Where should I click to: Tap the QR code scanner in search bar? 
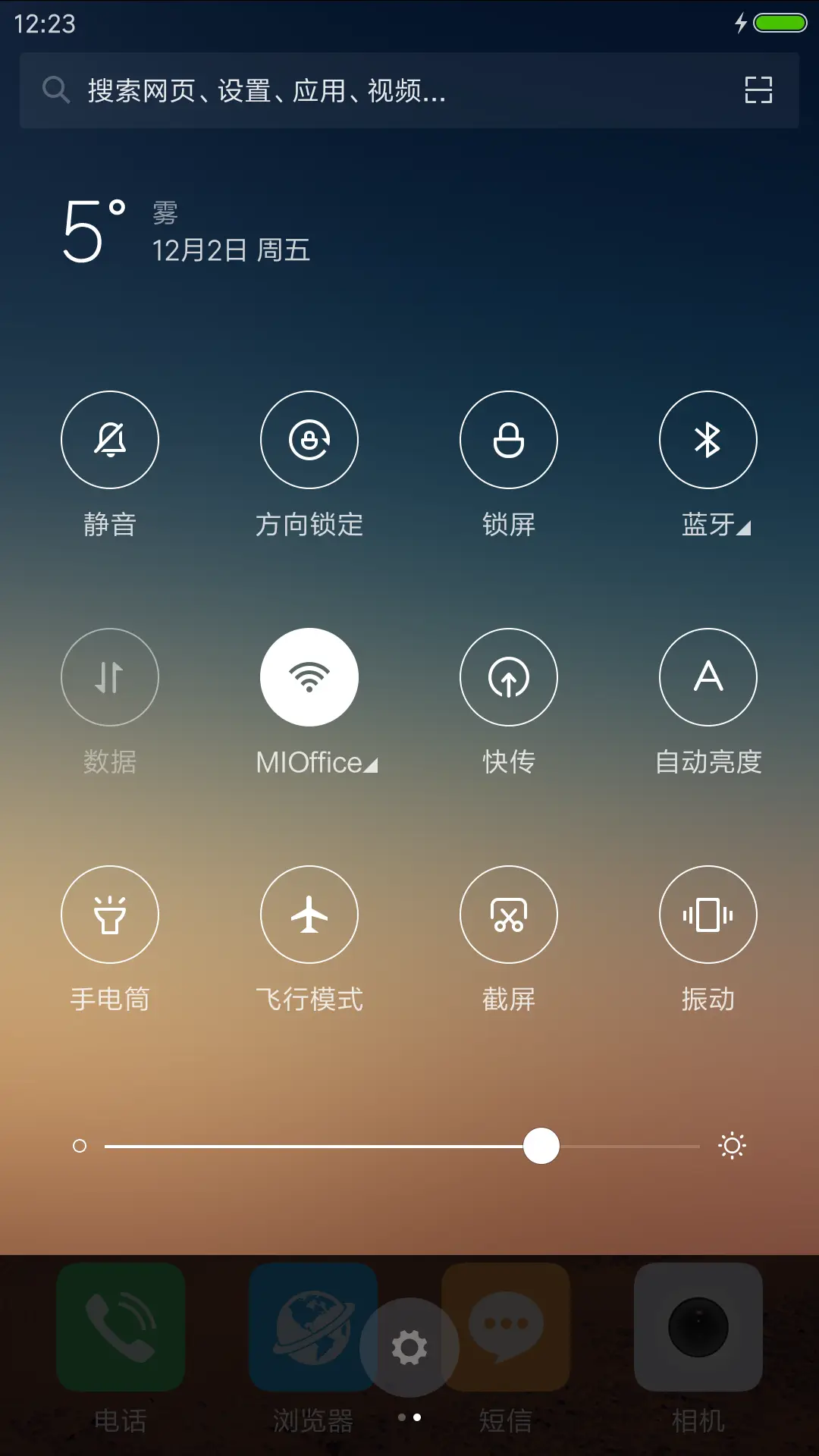pyautogui.click(x=761, y=90)
